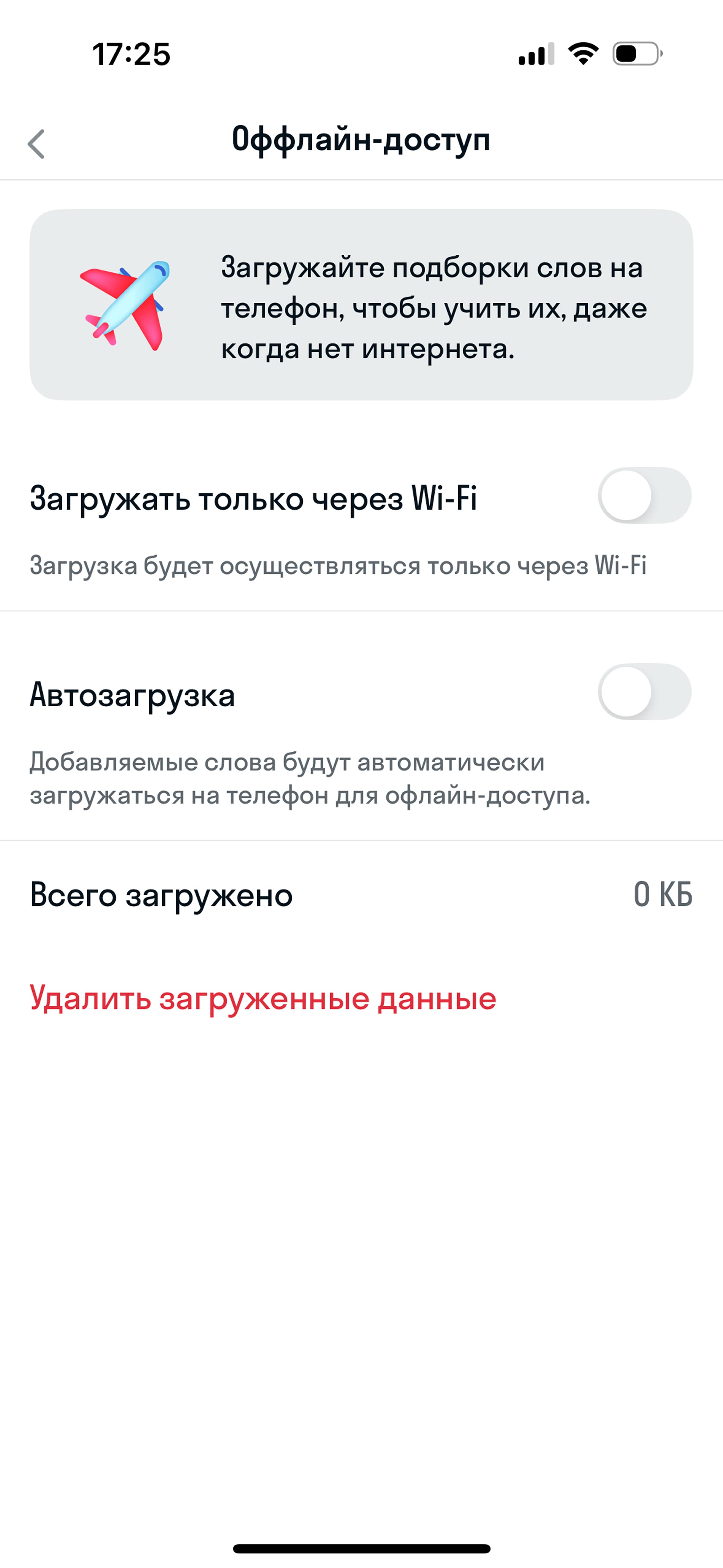
Task: Enable Загружать только через Wi-Fi switch
Action: point(645,495)
